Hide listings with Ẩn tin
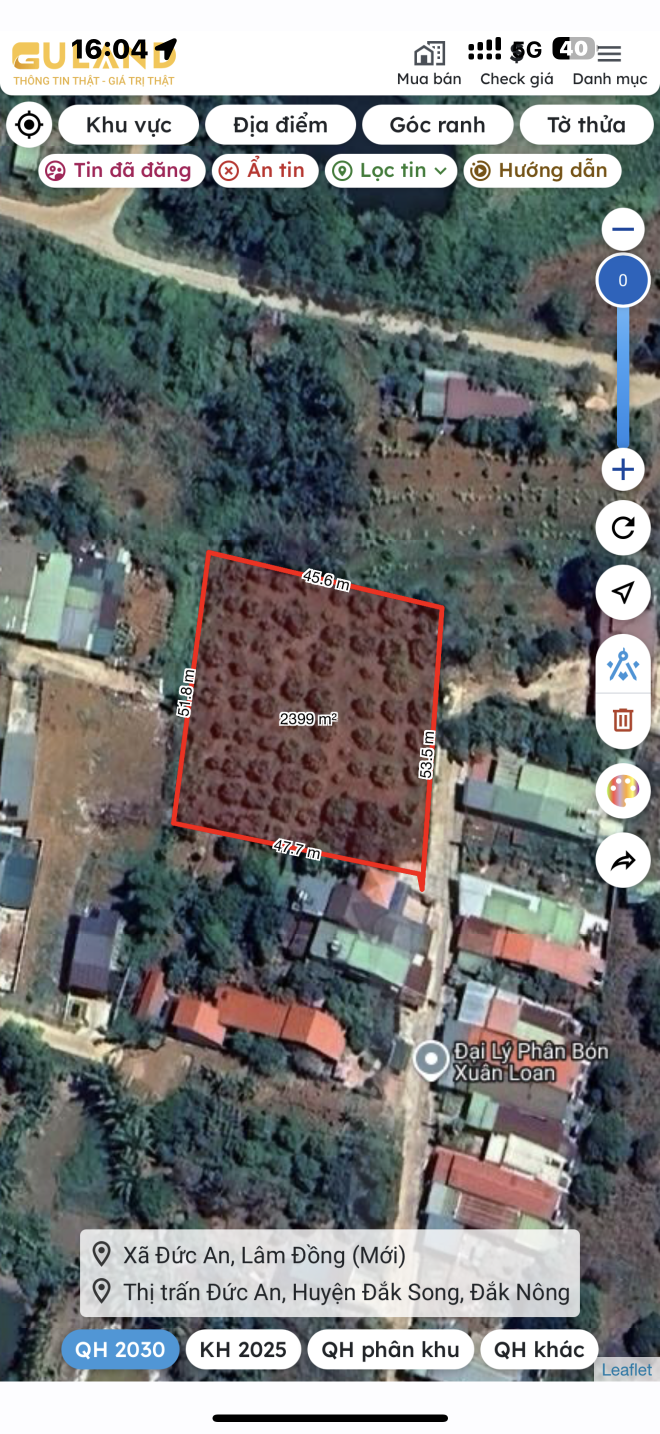The image size is (660, 1434). click(x=265, y=170)
